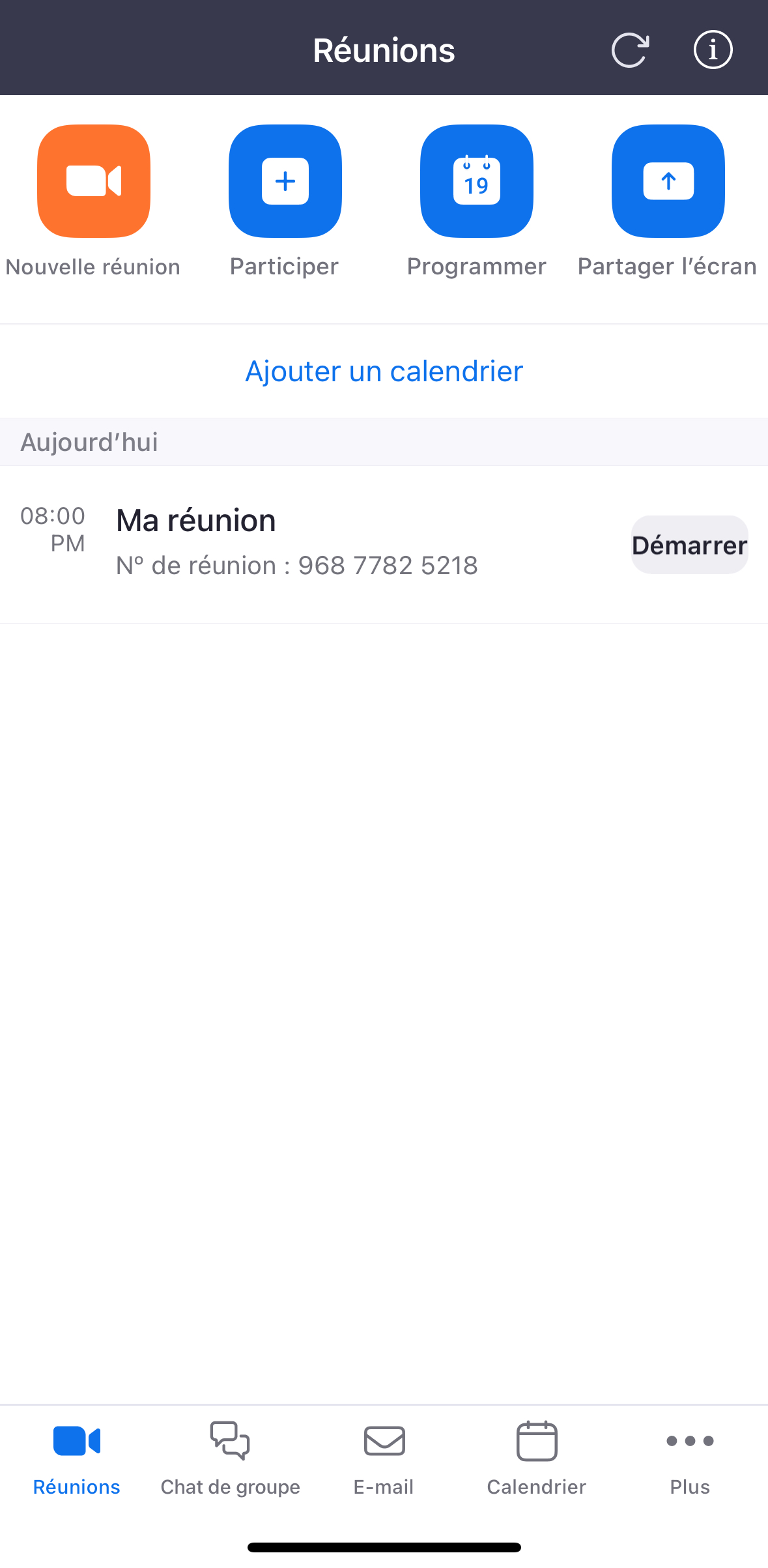Open Programmer to schedule a meeting

click(x=476, y=181)
